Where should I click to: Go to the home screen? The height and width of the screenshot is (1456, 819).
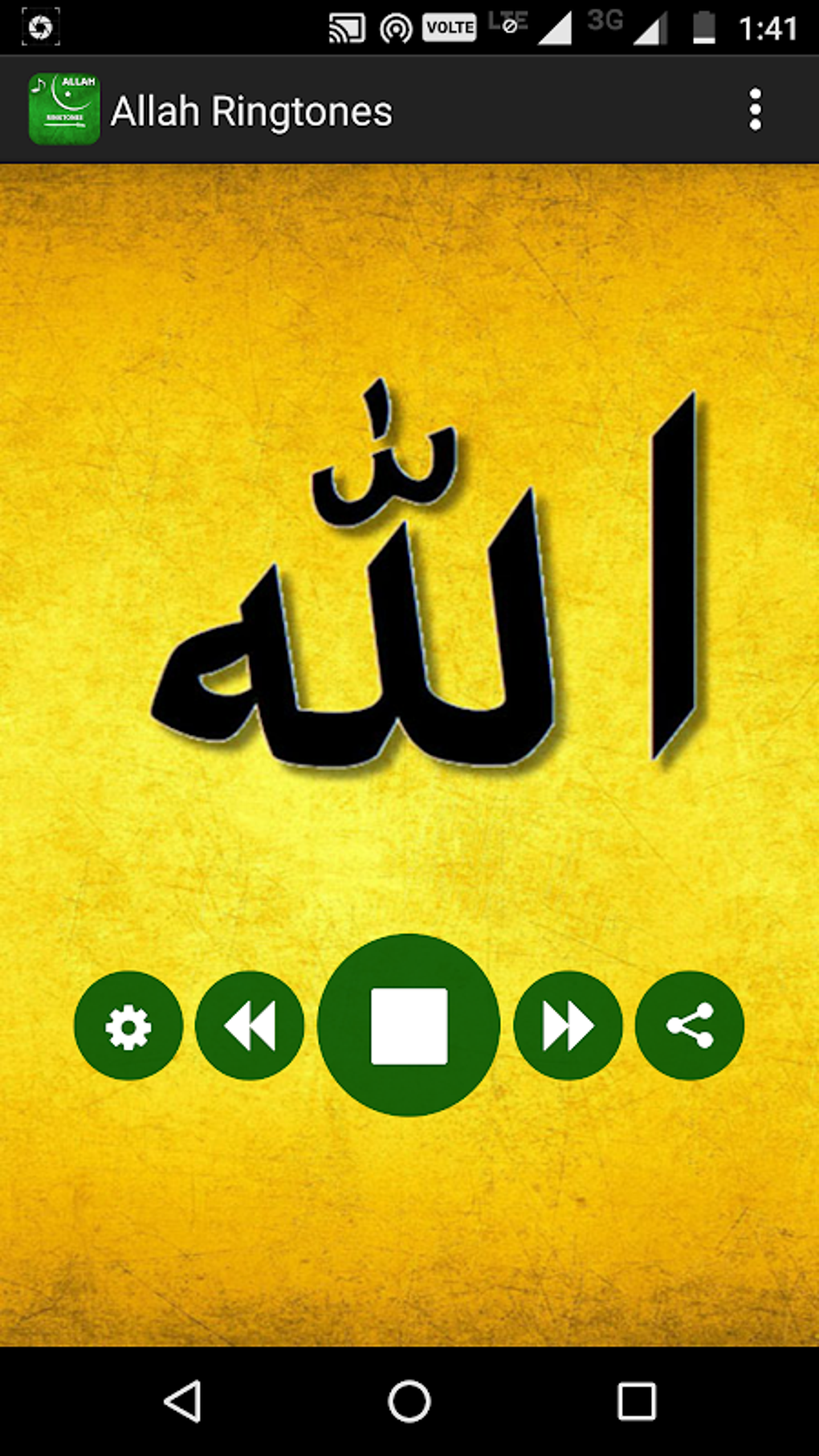pyautogui.click(x=409, y=1402)
